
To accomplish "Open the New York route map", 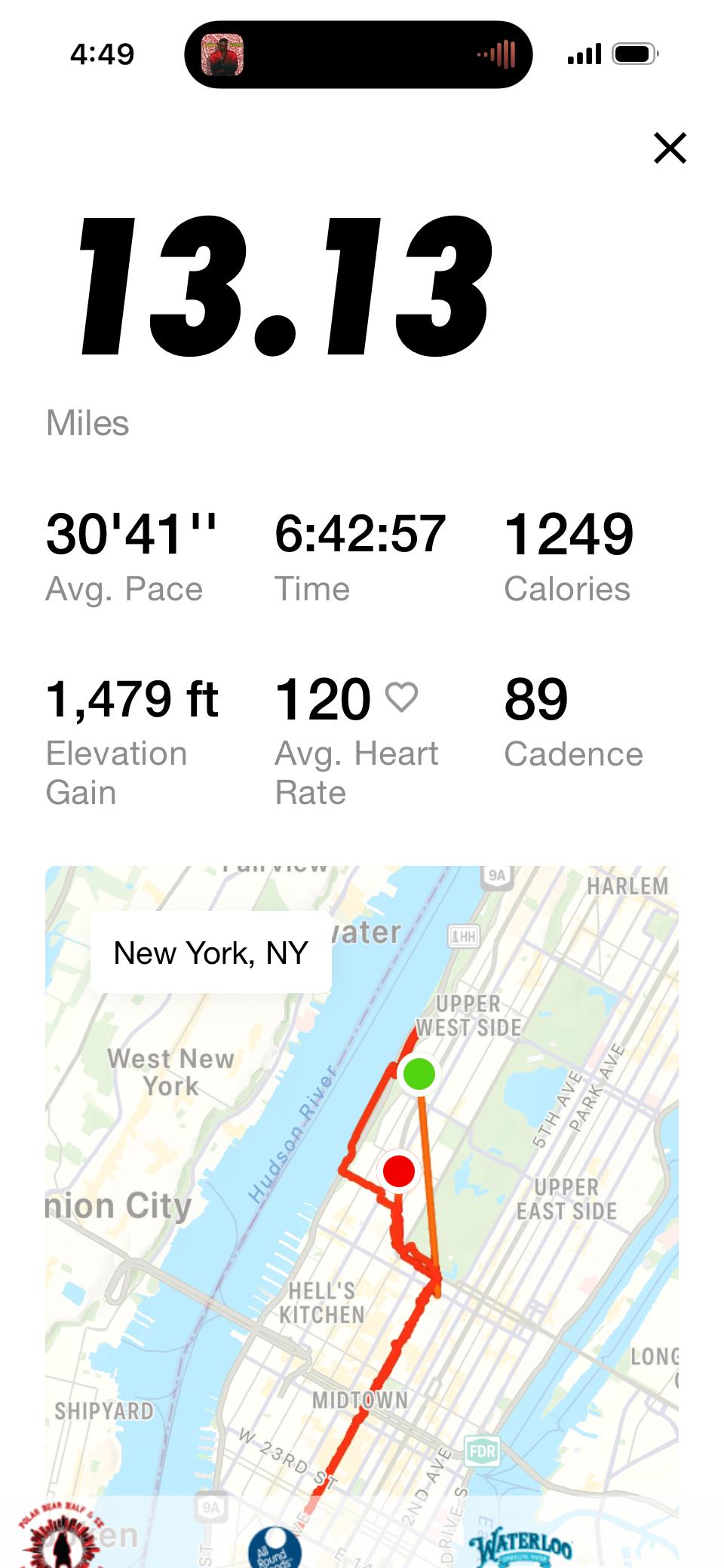I will click(362, 1207).
